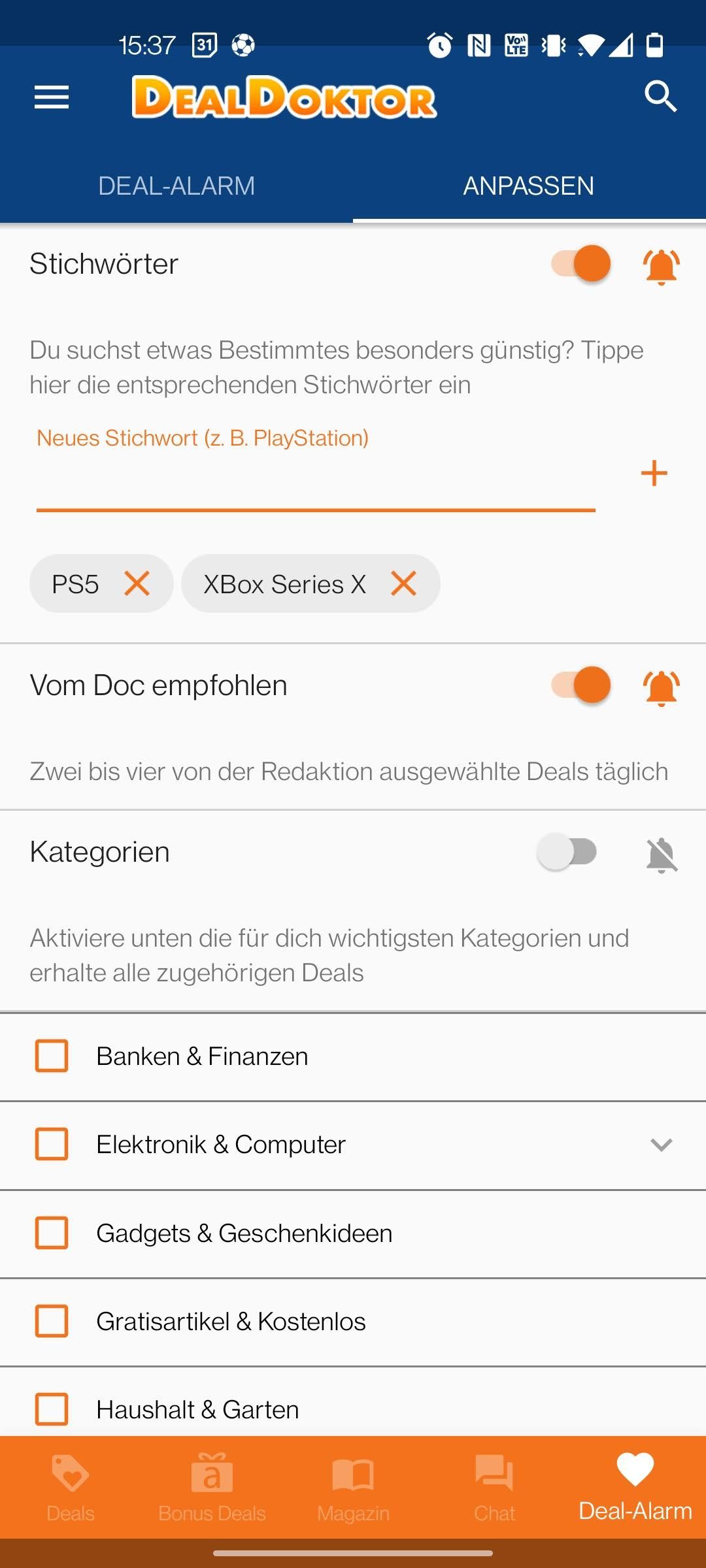Select Gadgets & Geschenkideen checkbox
This screenshot has width=706, height=1568.
pos(52,1233)
